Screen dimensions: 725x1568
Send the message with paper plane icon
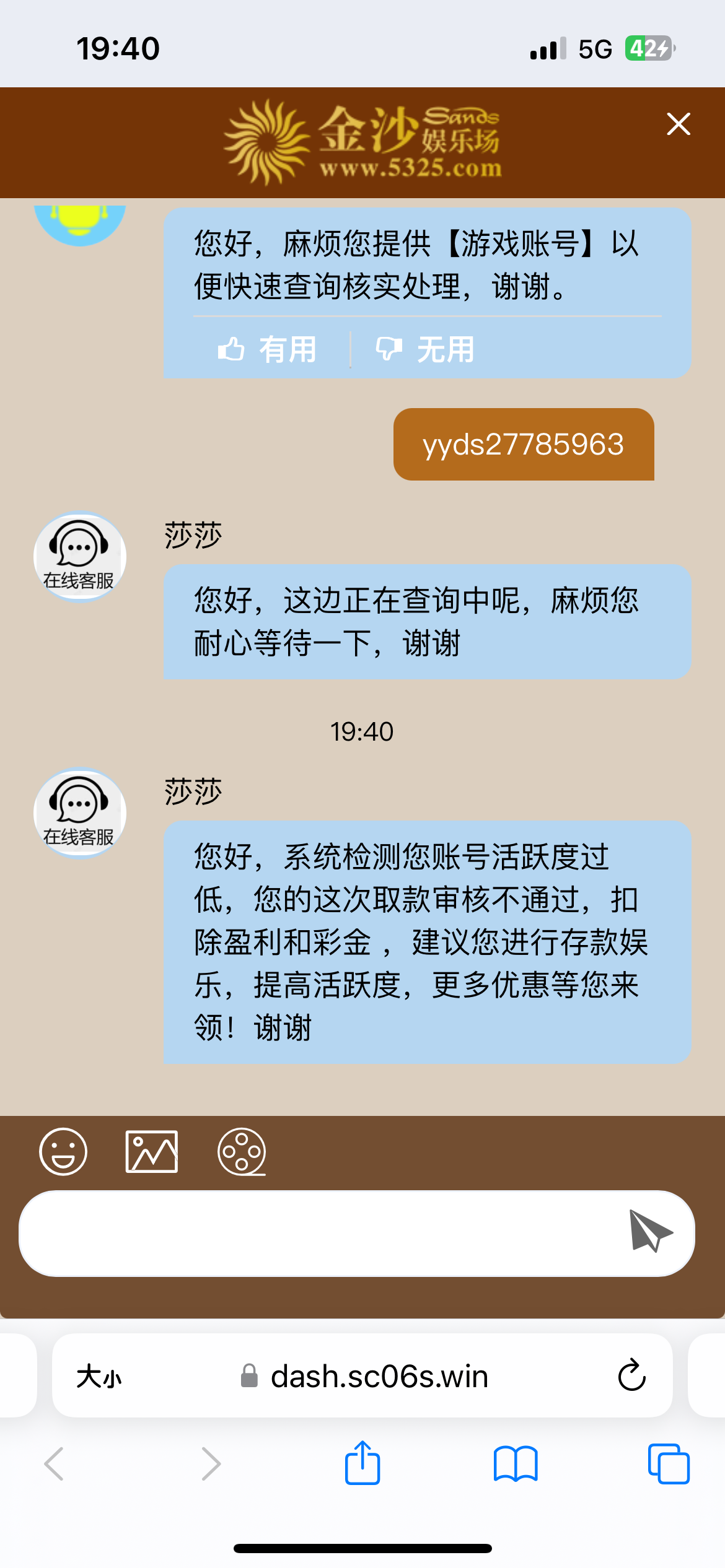651,1231
